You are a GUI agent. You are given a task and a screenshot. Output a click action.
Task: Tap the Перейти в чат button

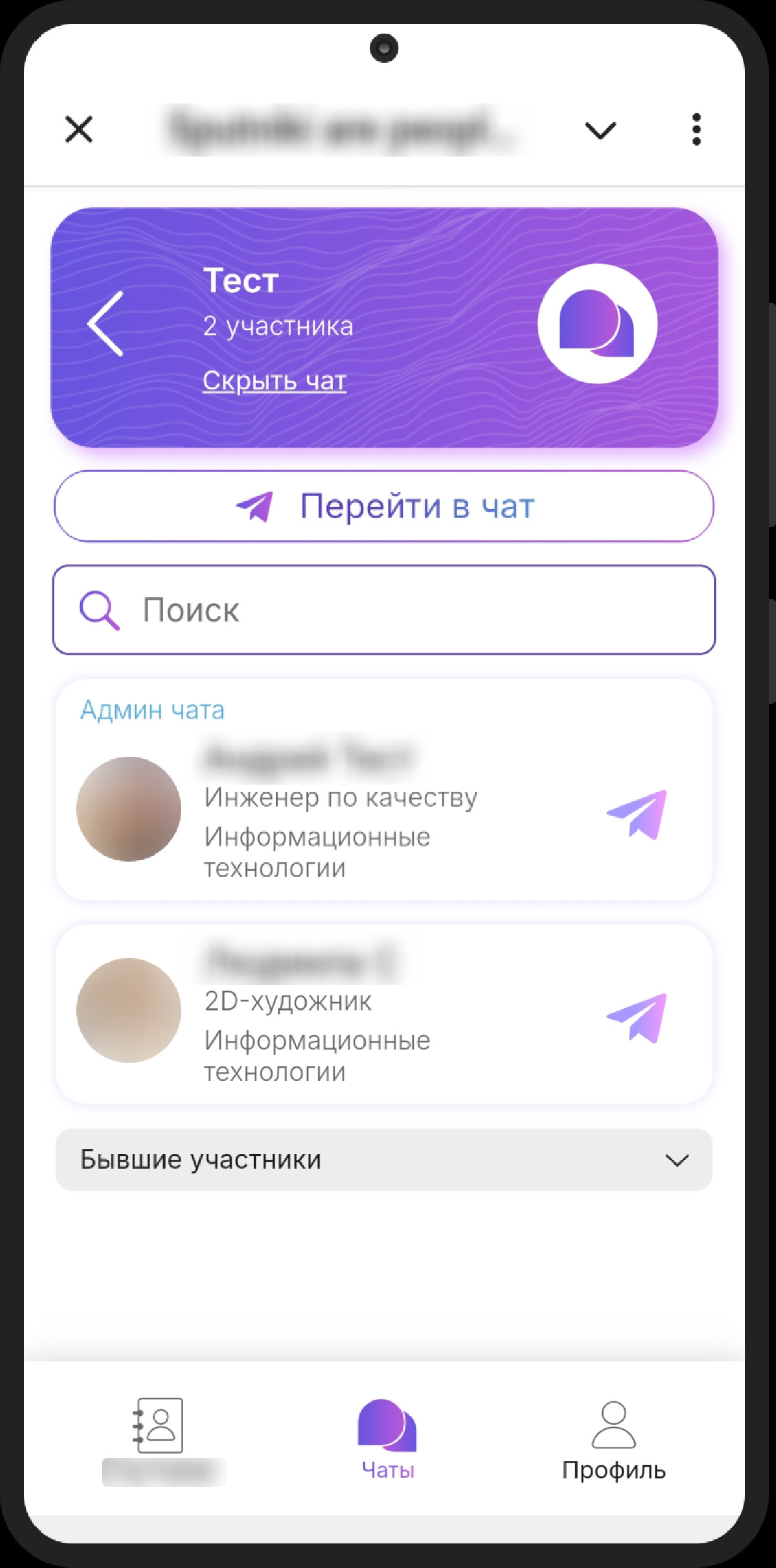tap(384, 506)
